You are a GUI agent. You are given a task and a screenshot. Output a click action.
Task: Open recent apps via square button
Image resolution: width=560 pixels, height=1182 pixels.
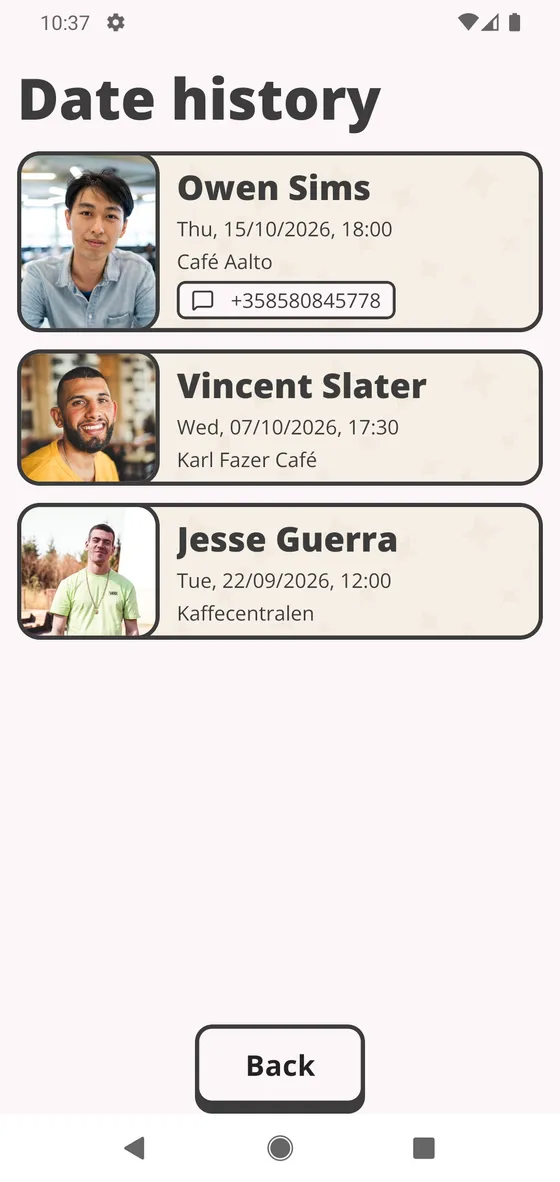point(424,1148)
